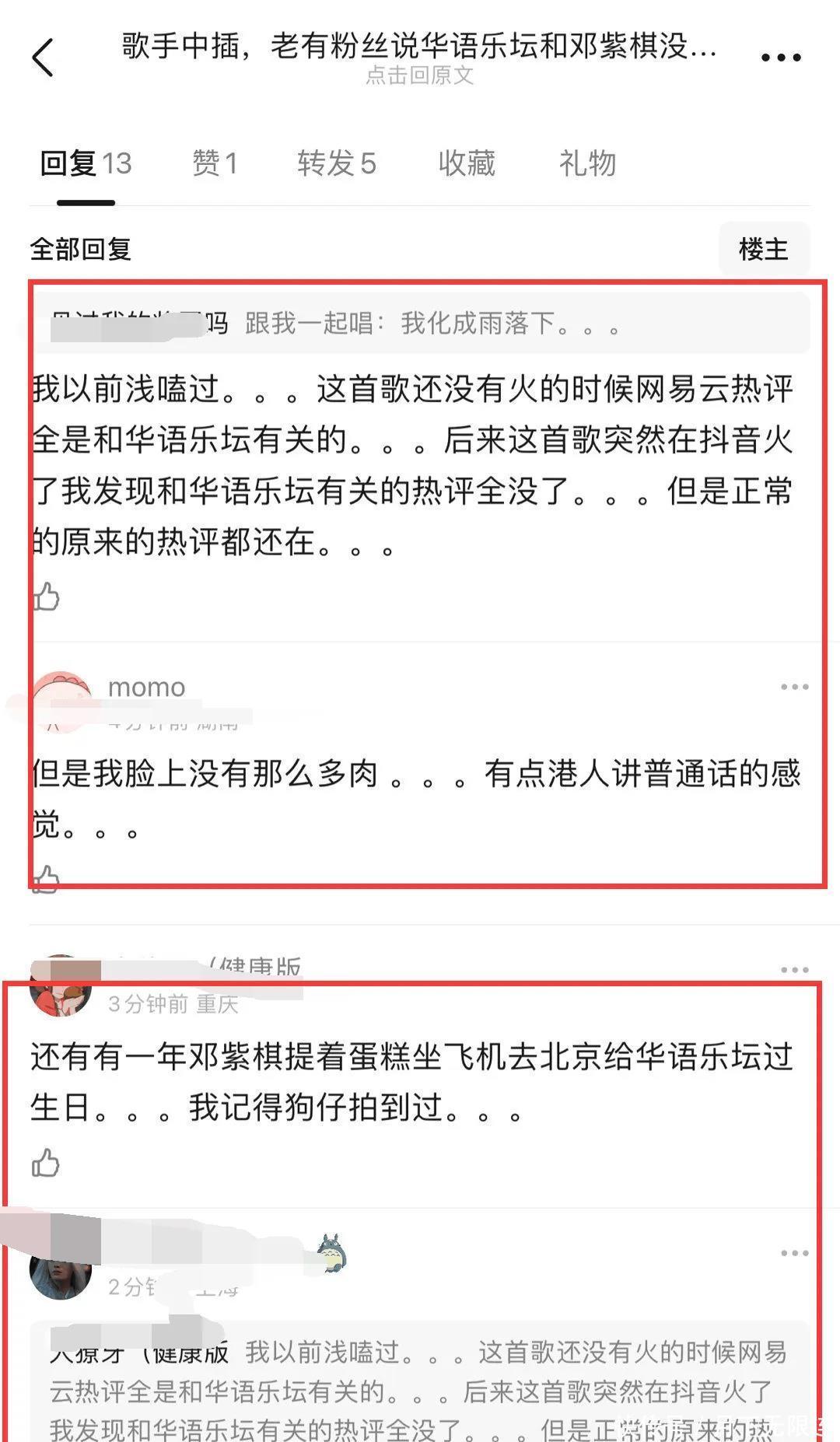Screen dimensions: 840x1442
Task: Open more options on the Totoro-badge user's comment
Action: 794,1253
